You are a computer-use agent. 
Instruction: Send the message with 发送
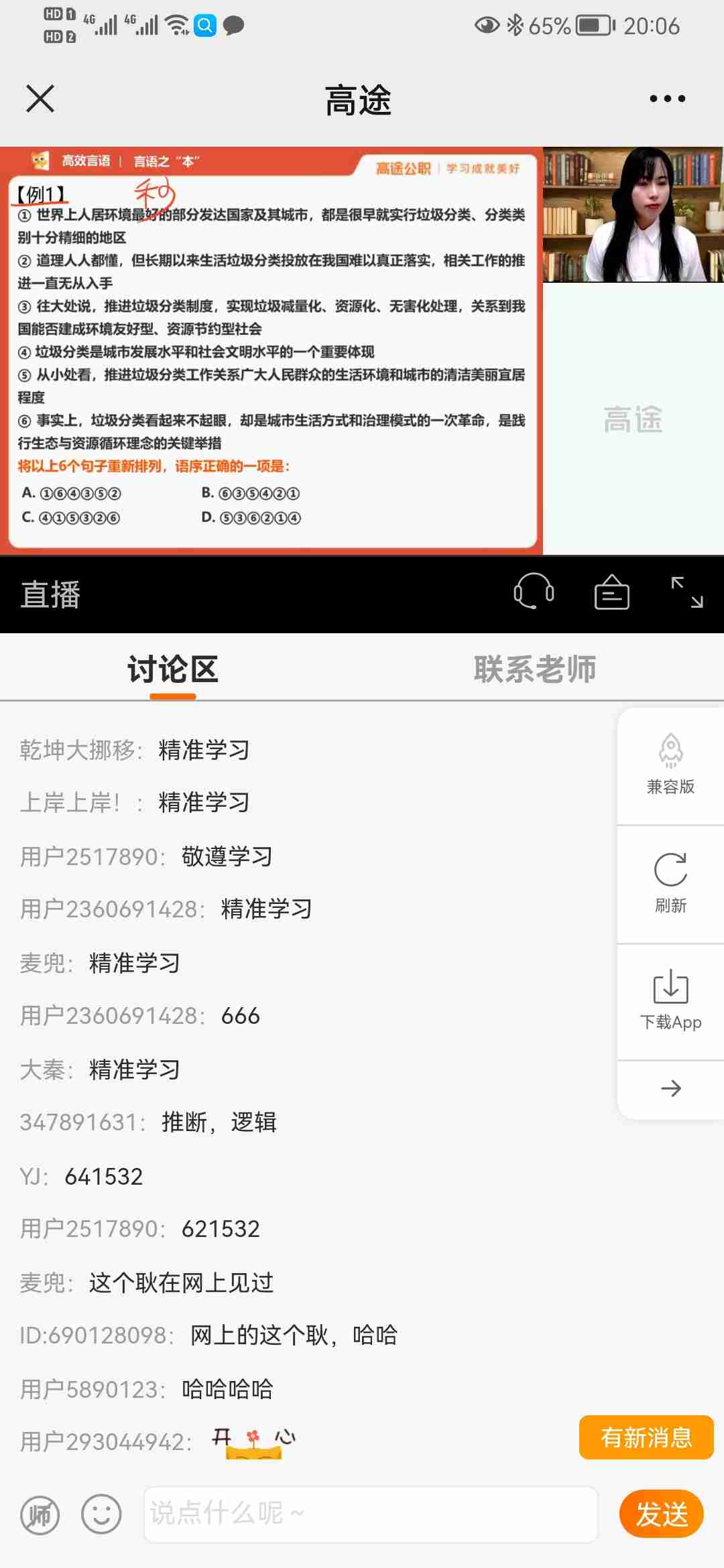point(661,1514)
